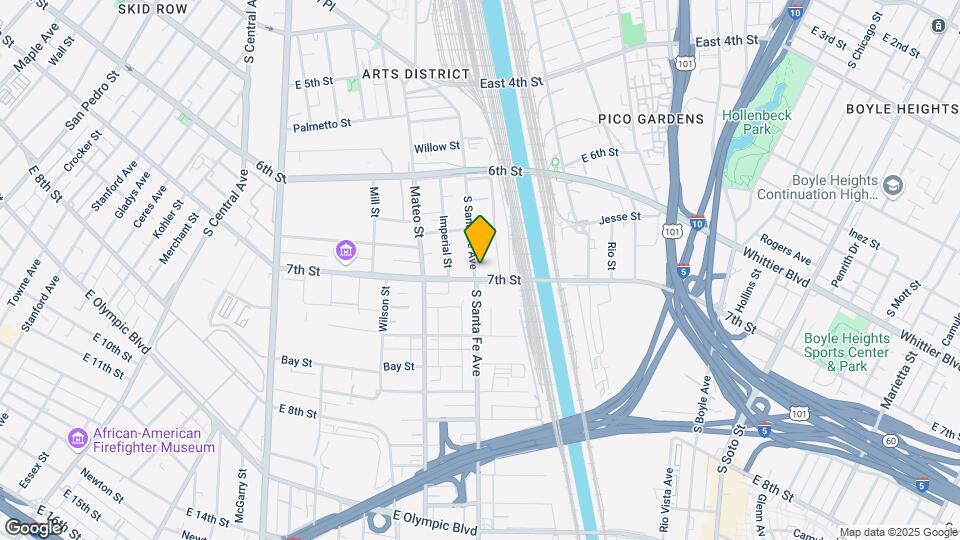Tap the purple museum pin near Wilson St
The width and height of the screenshot is (960, 540).
pos(346,250)
